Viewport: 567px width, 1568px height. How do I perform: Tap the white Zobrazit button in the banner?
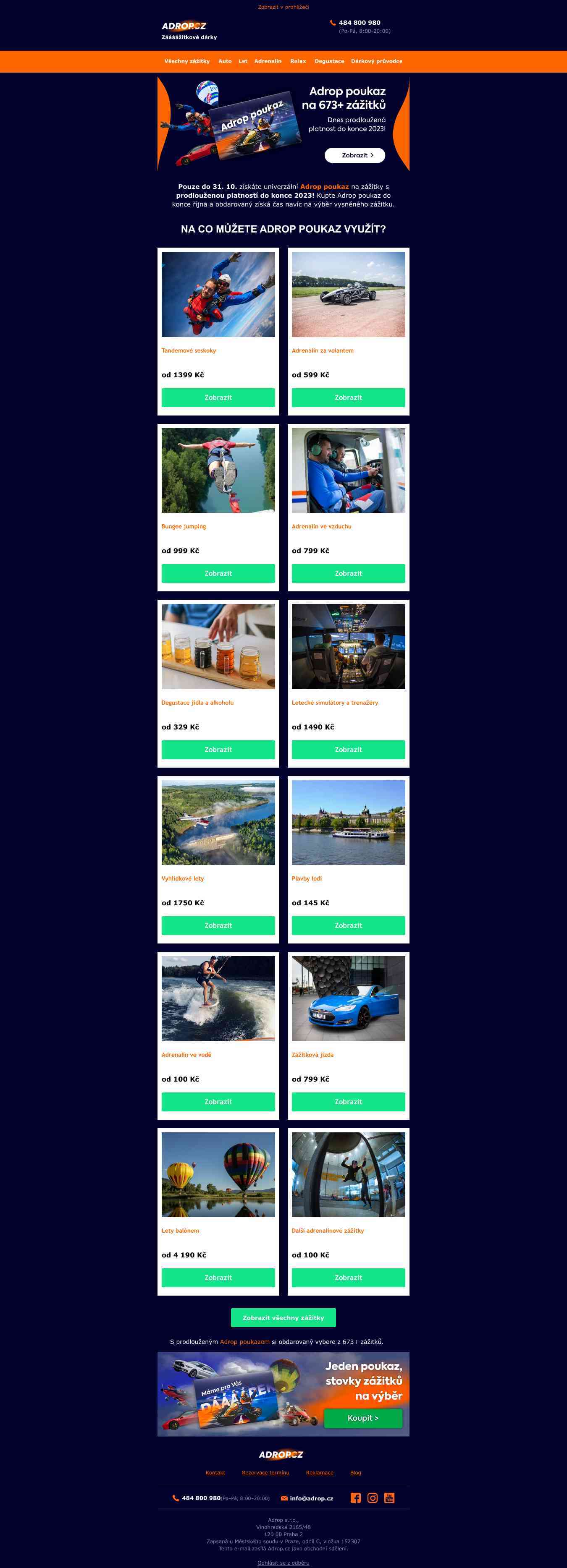coord(354,155)
